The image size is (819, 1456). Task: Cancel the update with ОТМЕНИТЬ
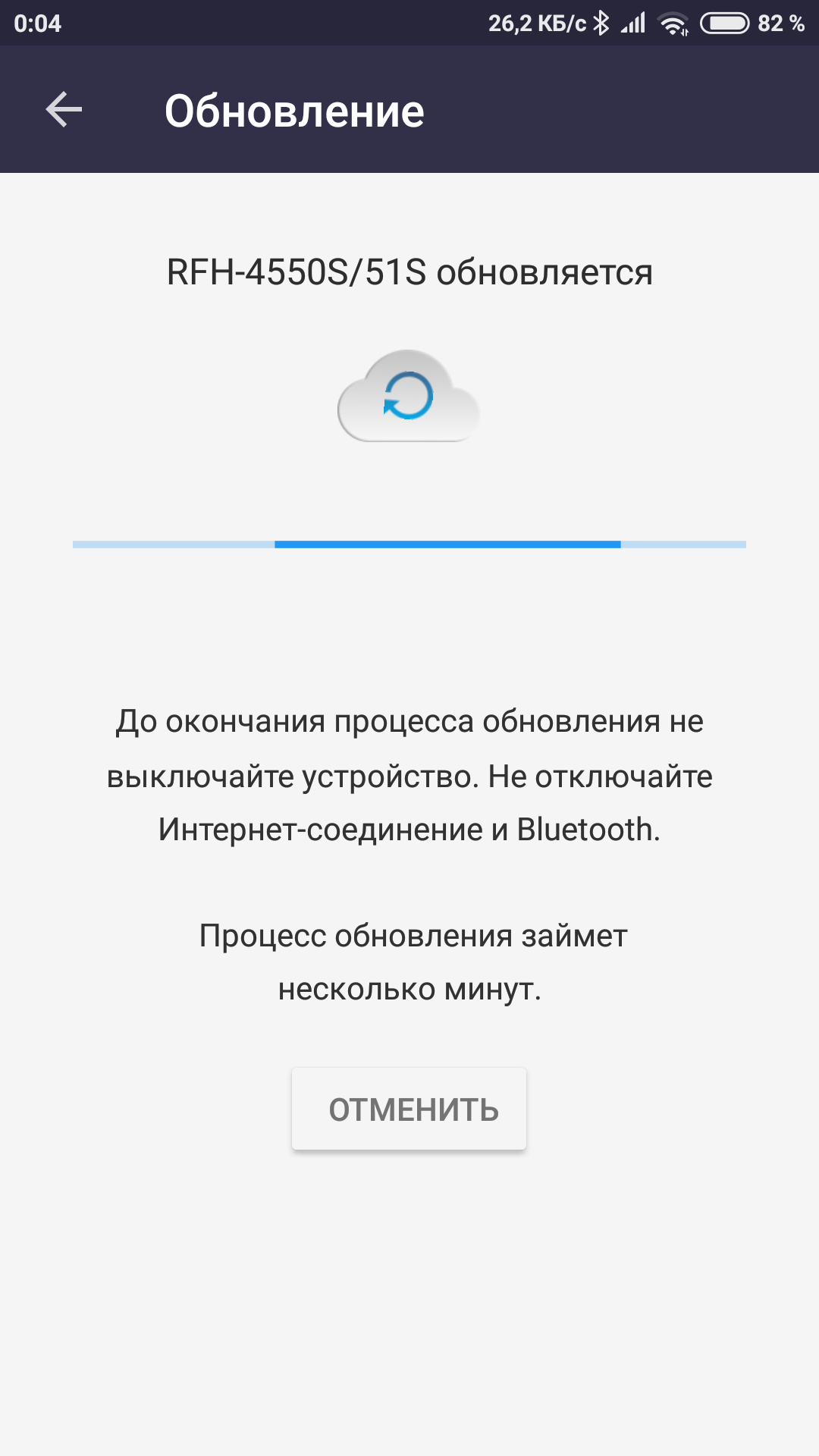point(409,1109)
